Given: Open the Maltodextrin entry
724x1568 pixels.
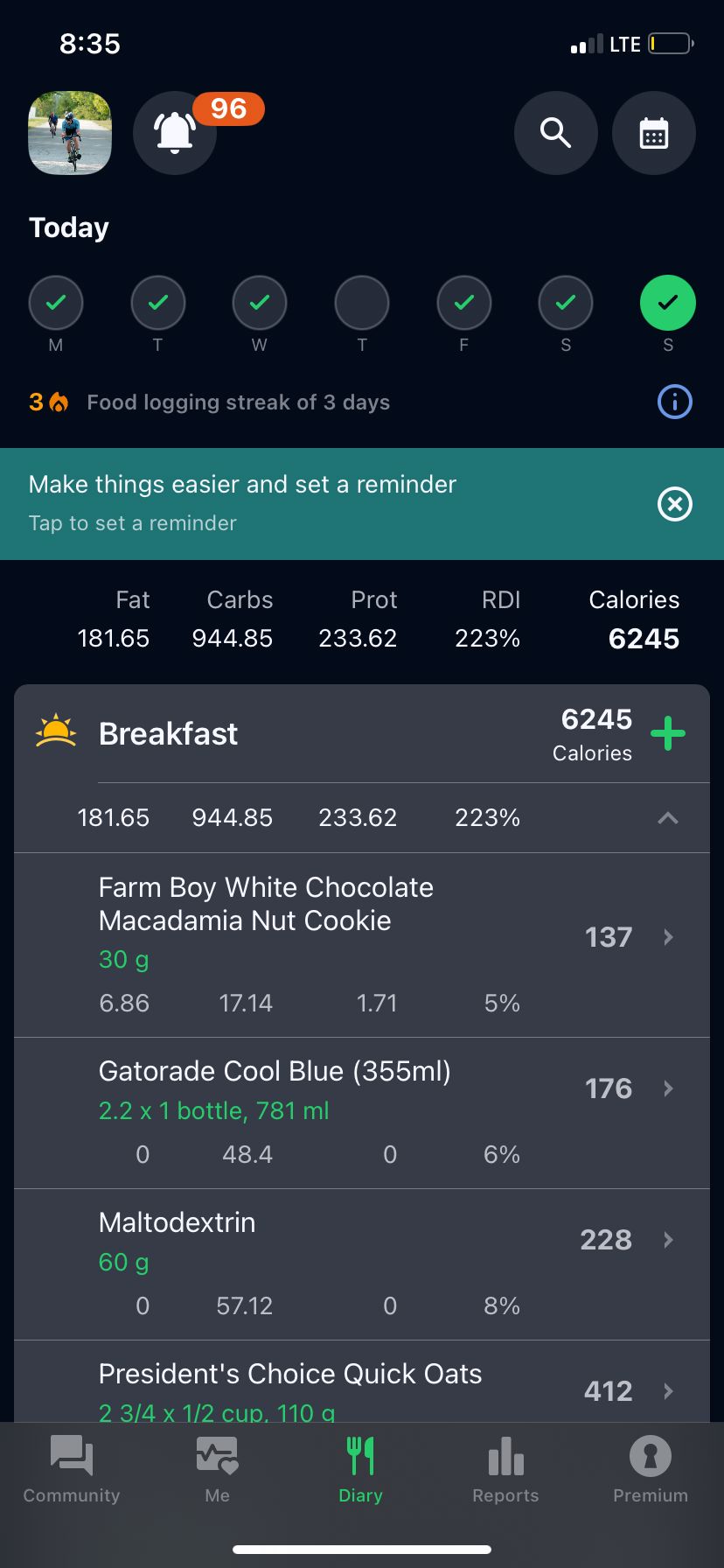Looking at the screenshot, I should pos(362,1264).
